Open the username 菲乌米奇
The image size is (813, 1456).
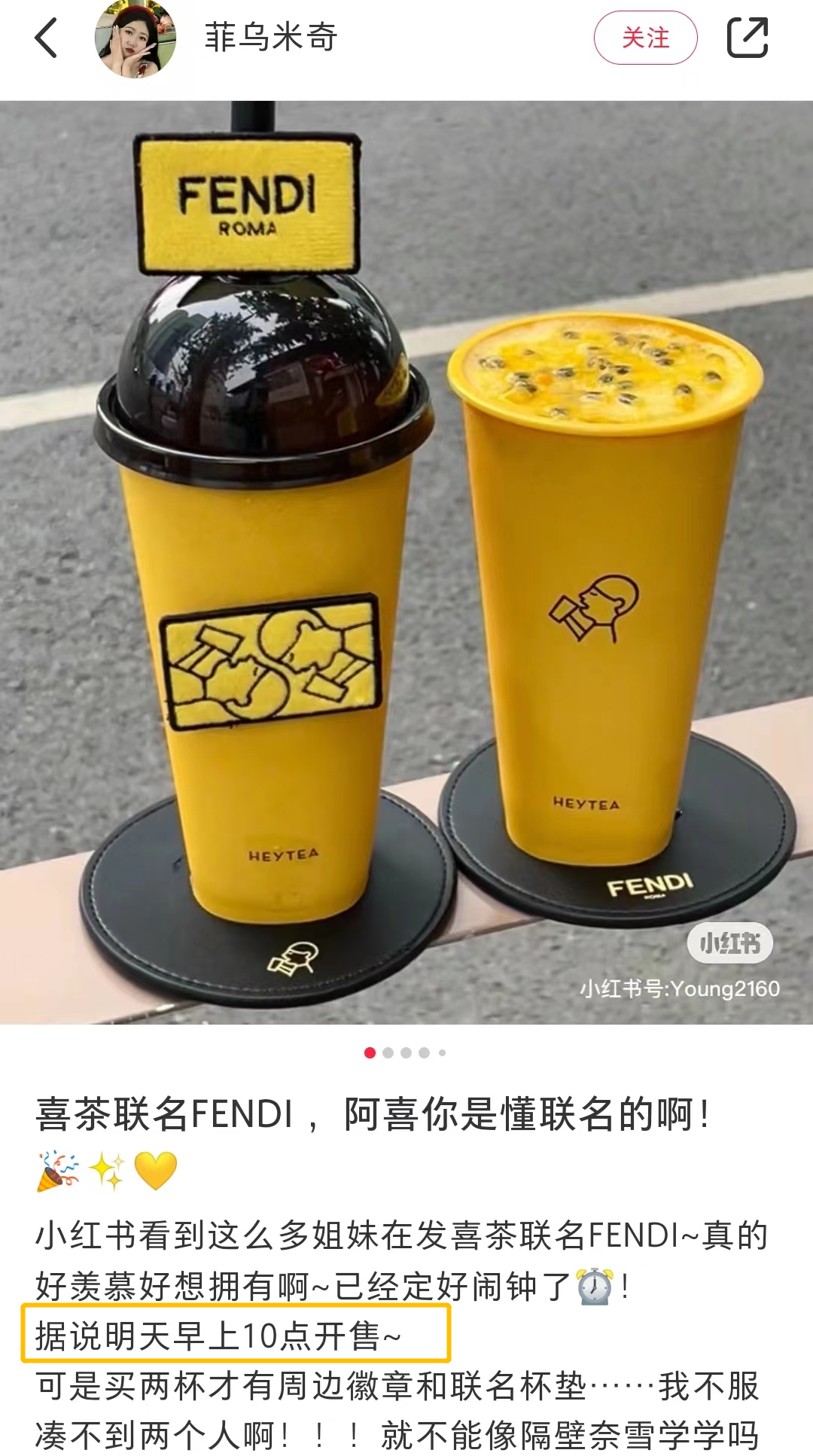click(271, 38)
